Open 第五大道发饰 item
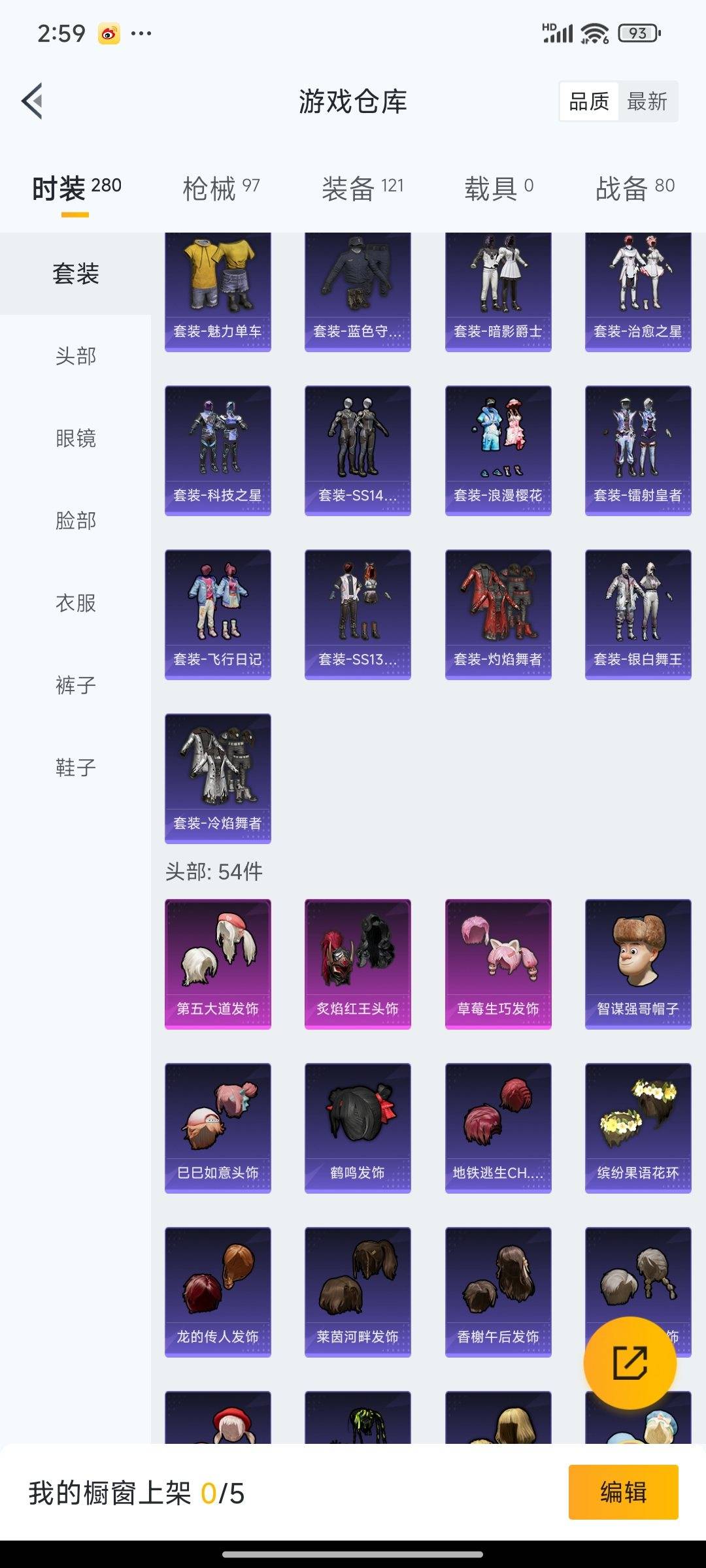Viewport: 706px width, 1568px height. pyautogui.click(x=218, y=964)
